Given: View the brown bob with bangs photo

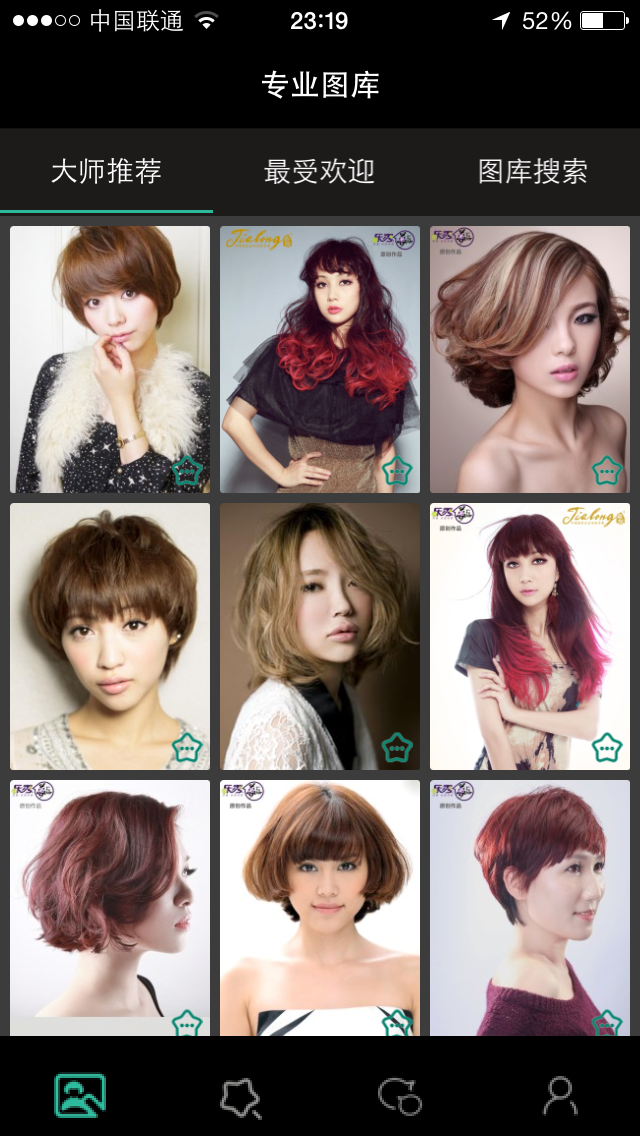Looking at the screenshot, I should click(x=320, y=907).
